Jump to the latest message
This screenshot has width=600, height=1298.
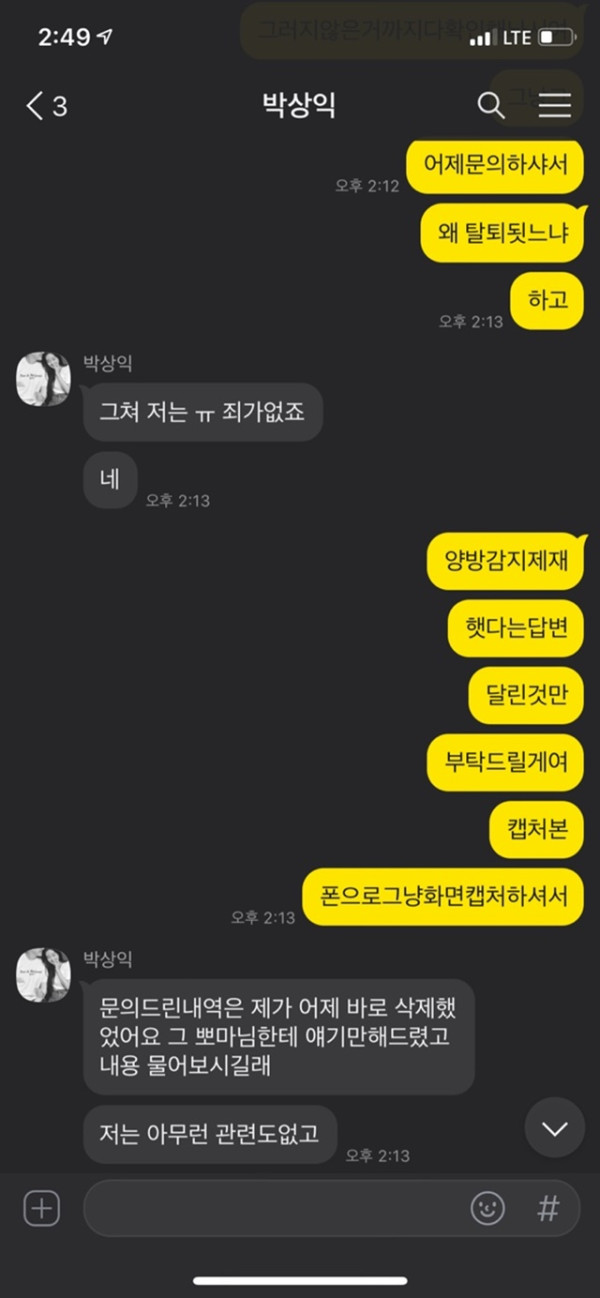coord(554,1128)
